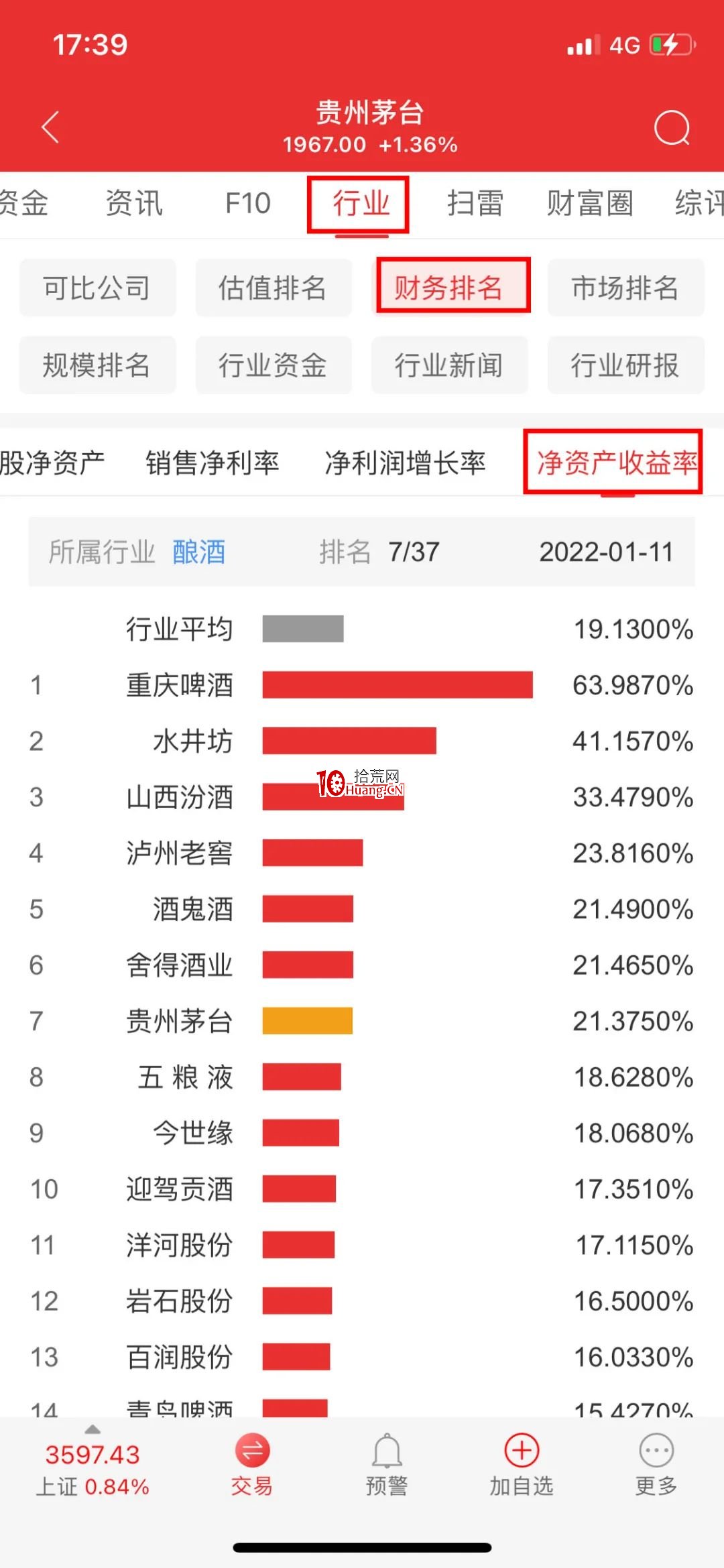Select the 市场排名 chip

coord(625,288)
